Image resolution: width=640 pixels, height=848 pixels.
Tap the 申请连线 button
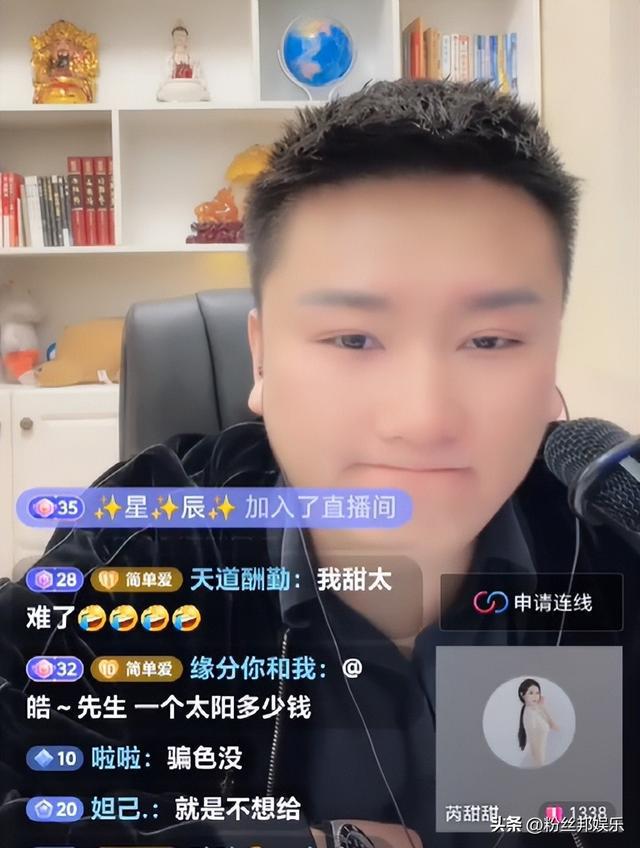point(531,602)
